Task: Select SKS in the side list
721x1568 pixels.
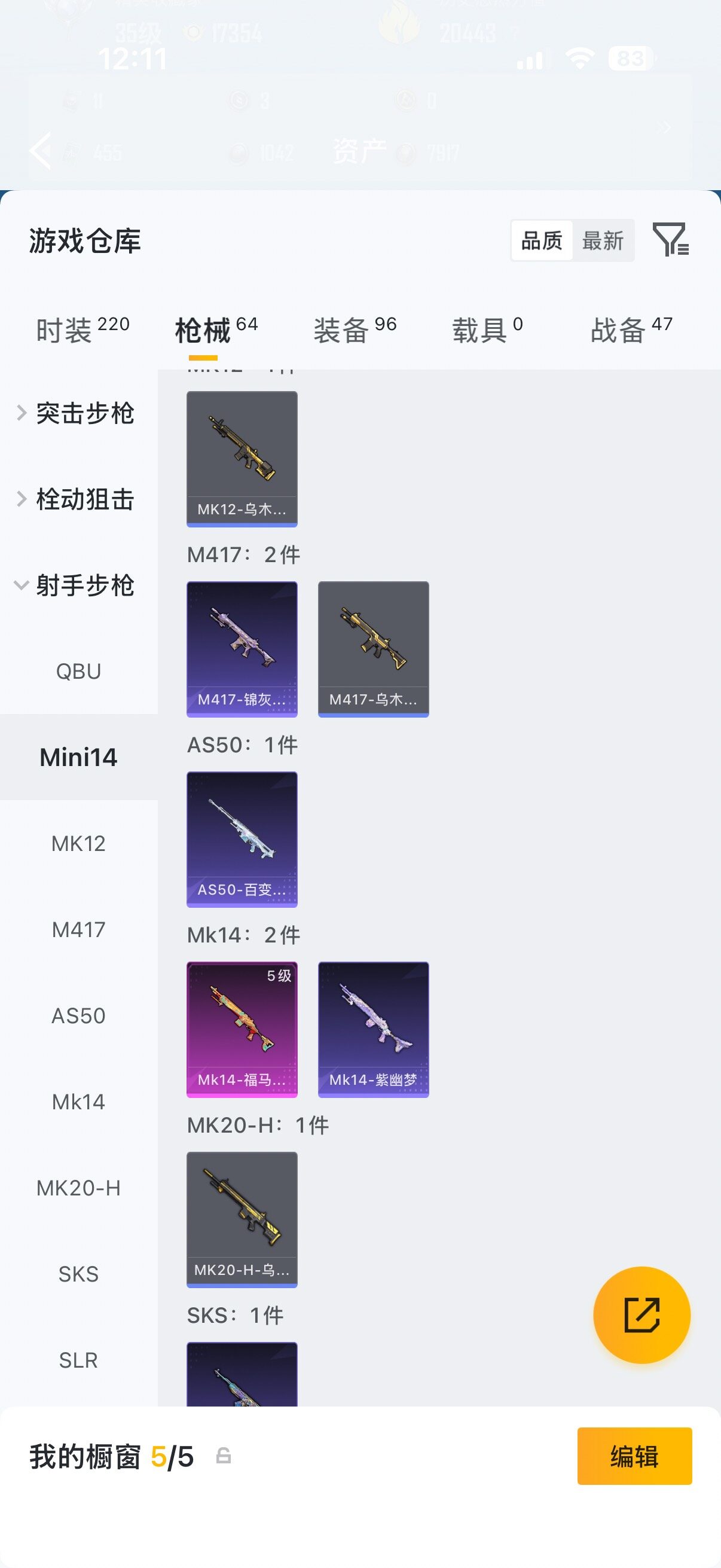Action: (x=78, y=1274)
